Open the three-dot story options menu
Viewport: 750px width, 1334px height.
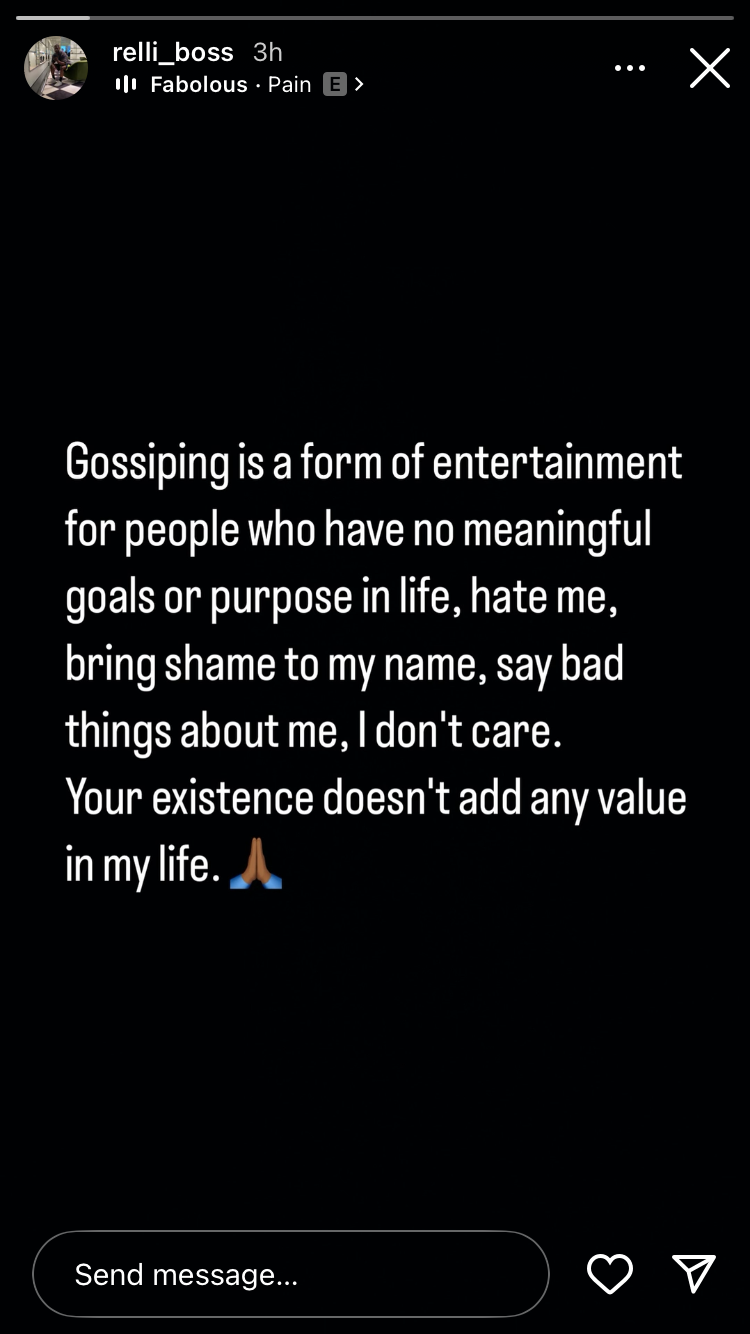(x=629, y=68)
